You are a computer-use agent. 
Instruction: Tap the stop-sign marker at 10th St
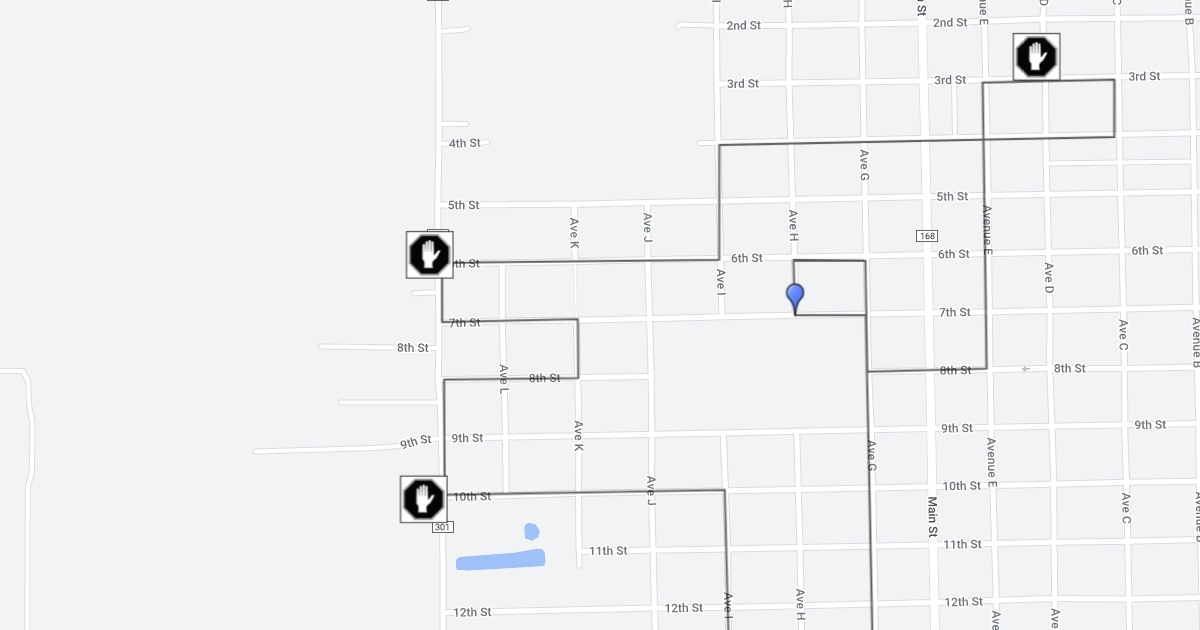[x=424, y=499]
